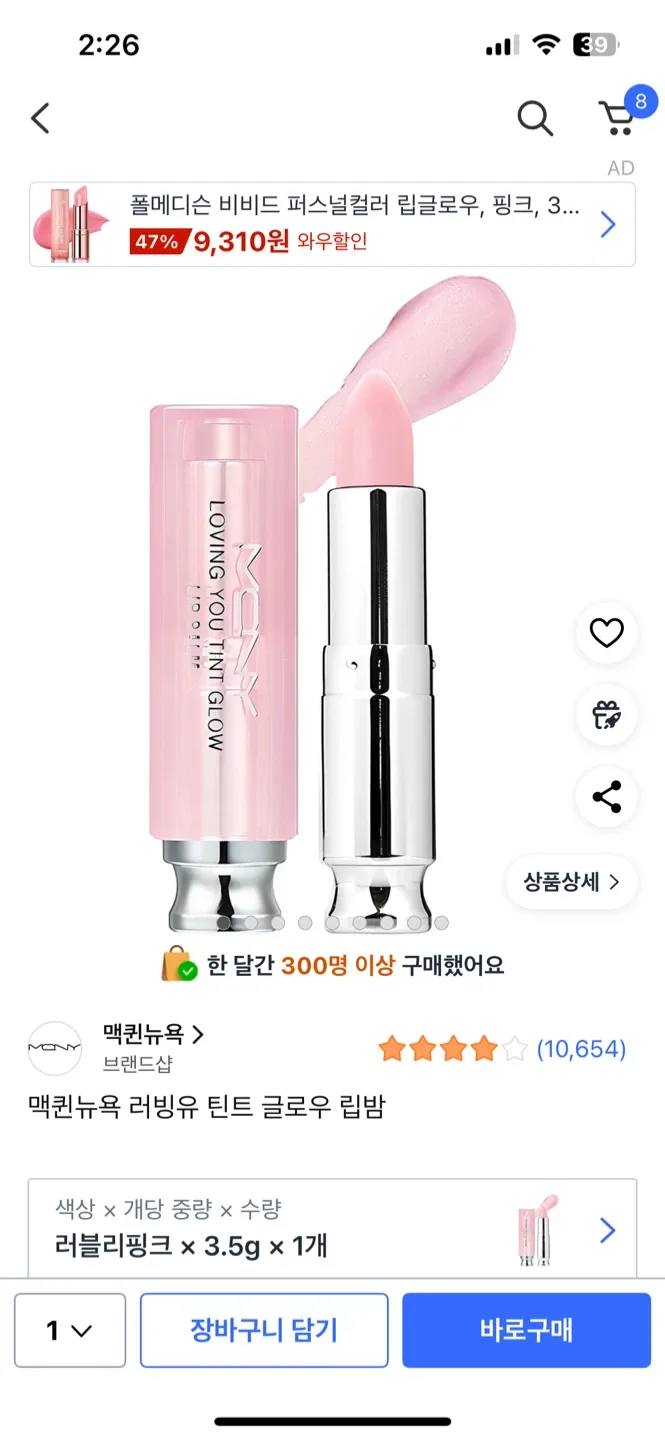Add this lip balm to wishlist
This screenshot has height=1440, width=665.
606,632
